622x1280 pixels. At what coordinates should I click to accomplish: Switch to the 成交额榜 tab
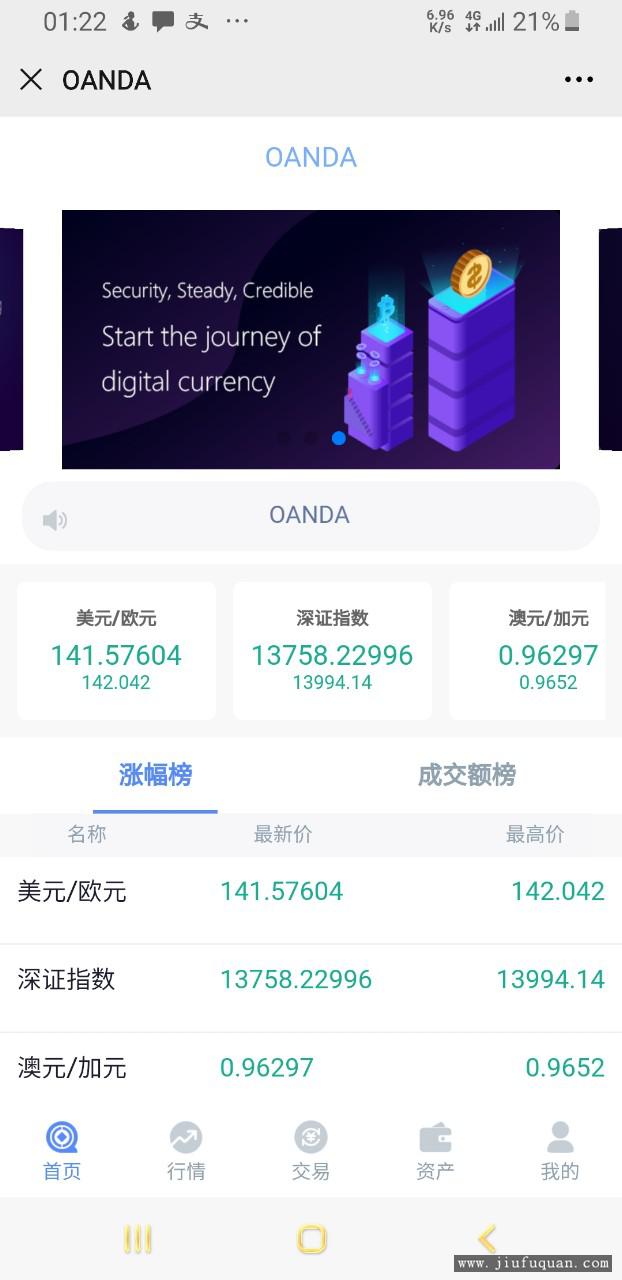tap(467, 775)
